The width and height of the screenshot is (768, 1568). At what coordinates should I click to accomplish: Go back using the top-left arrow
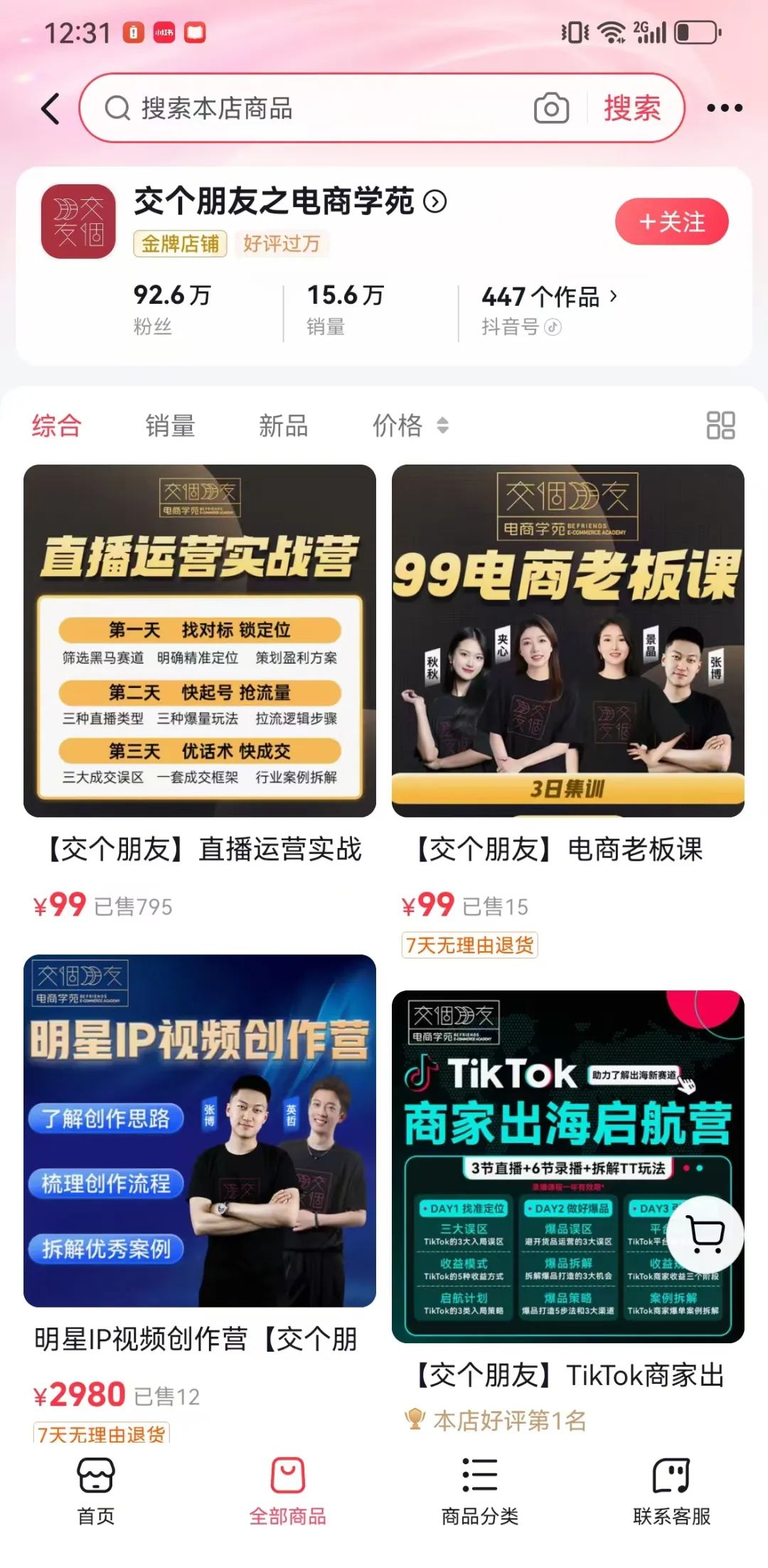click(x=50, y=109)
